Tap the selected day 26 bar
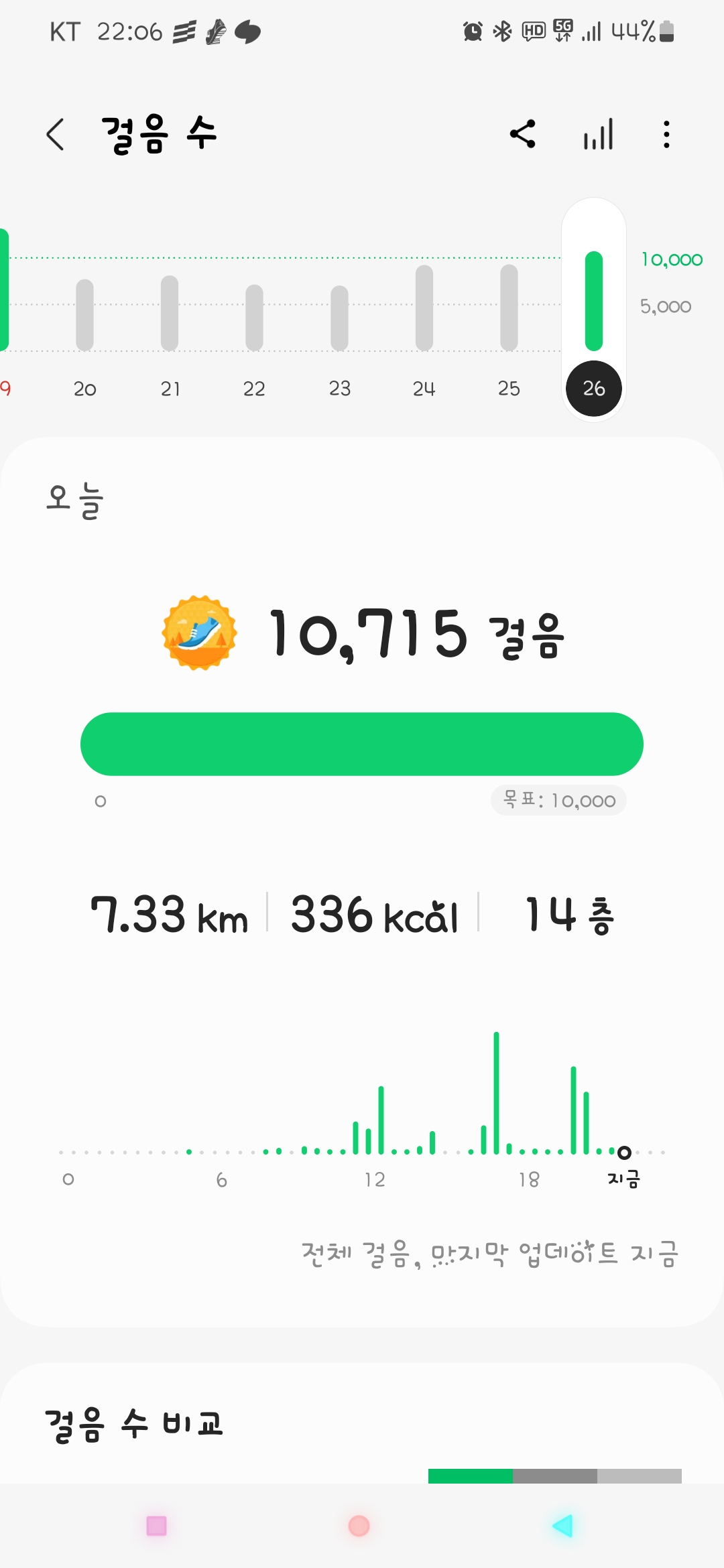724x1568 pixels. [594, 302]
